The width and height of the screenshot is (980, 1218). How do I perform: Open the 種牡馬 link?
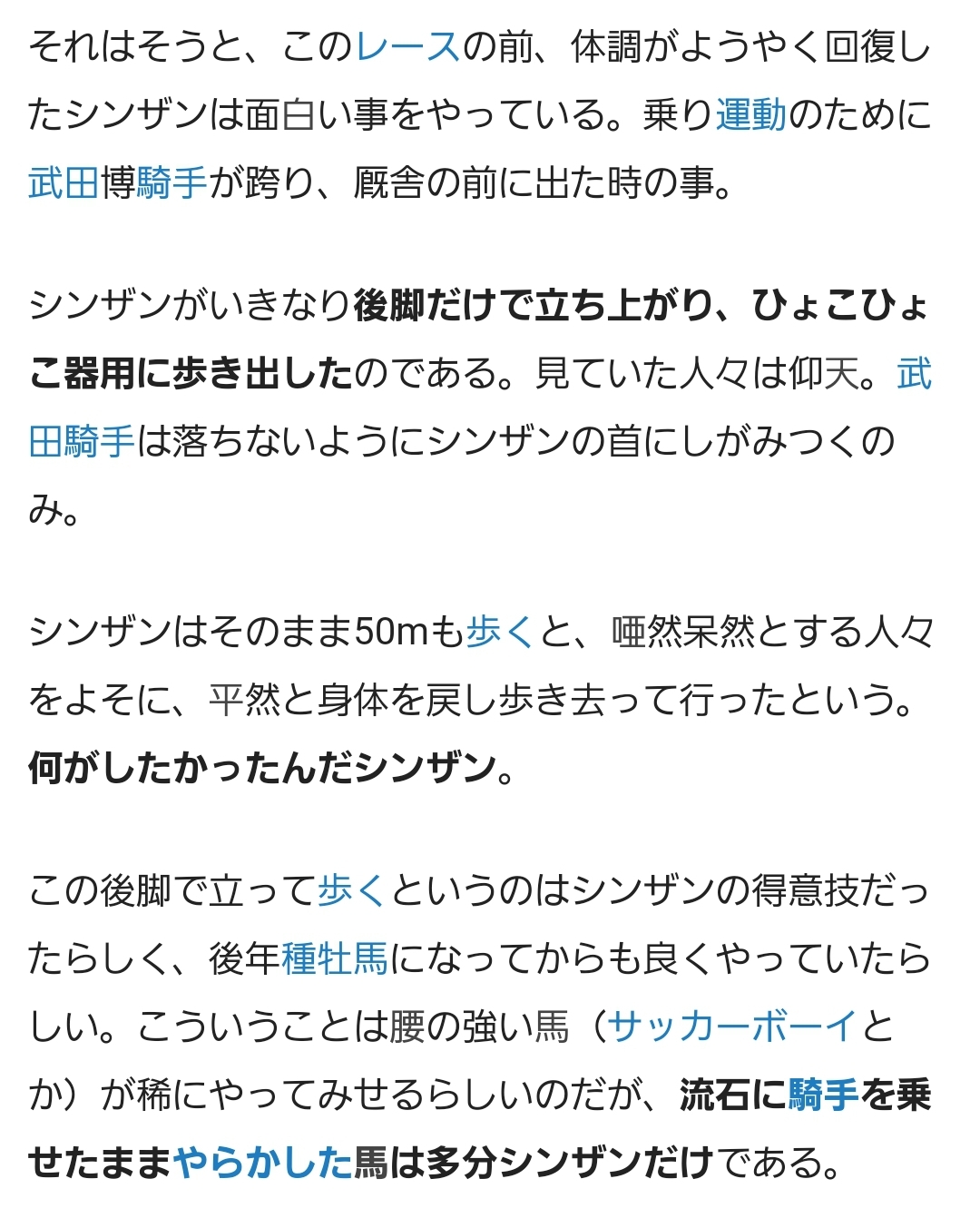(x=334, y=958)
